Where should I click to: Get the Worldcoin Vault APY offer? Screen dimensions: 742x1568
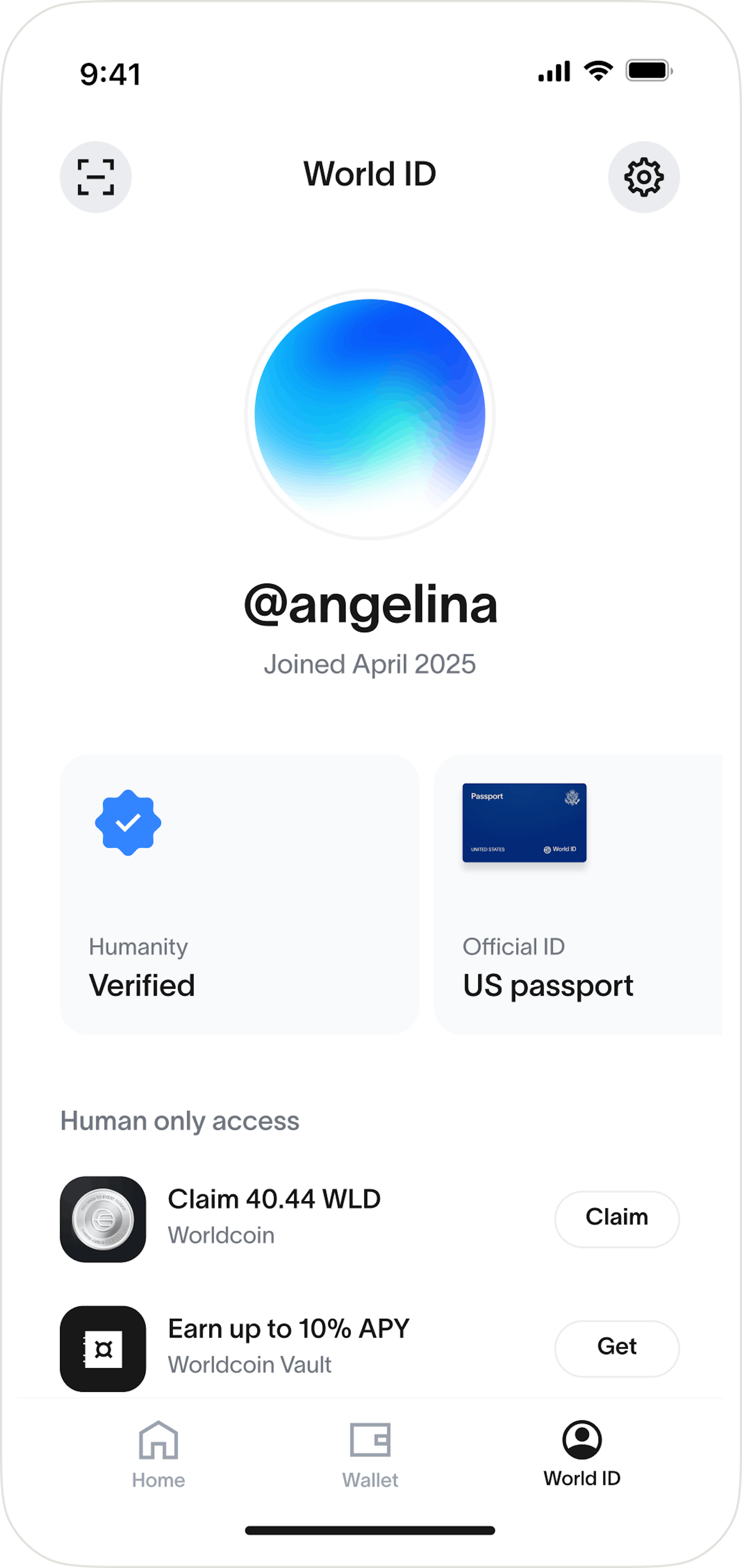click(616, 1348)
